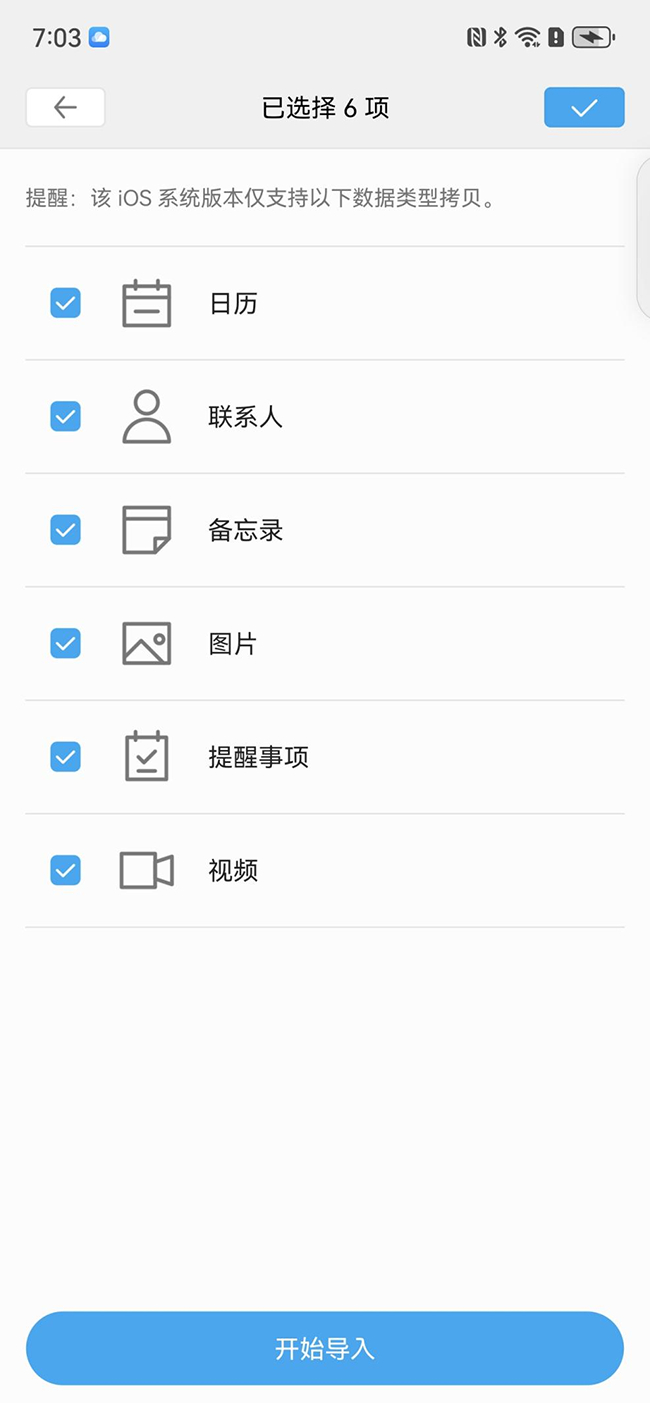Uncheck the 日历 checkbox
Screen dimensions: 650x1403
tap(66, 303)
